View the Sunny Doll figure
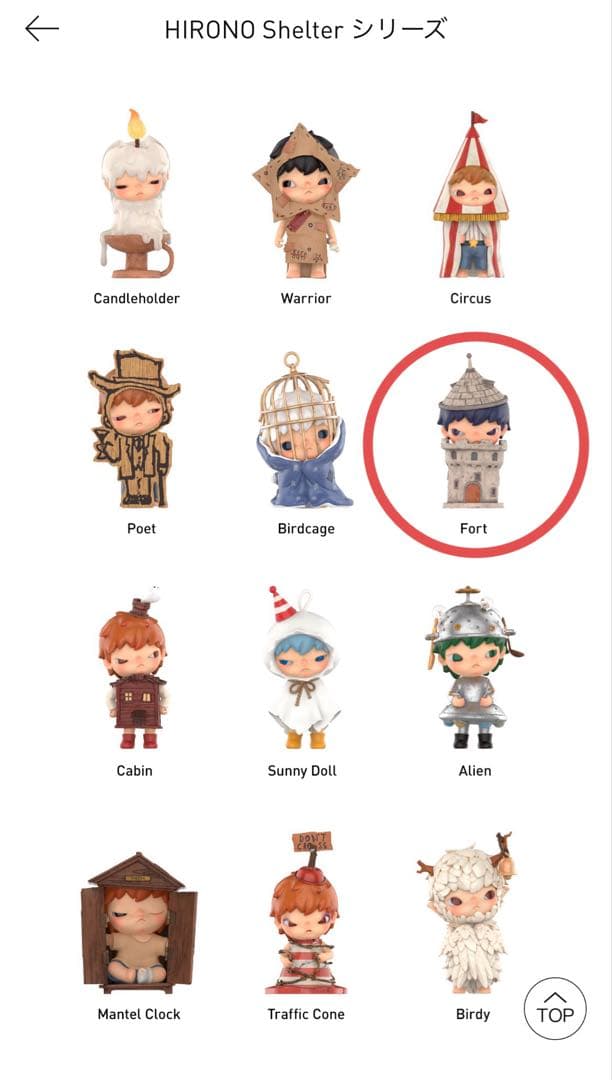The width and height of the screenshot is (612, 1080). coord(302,667)
